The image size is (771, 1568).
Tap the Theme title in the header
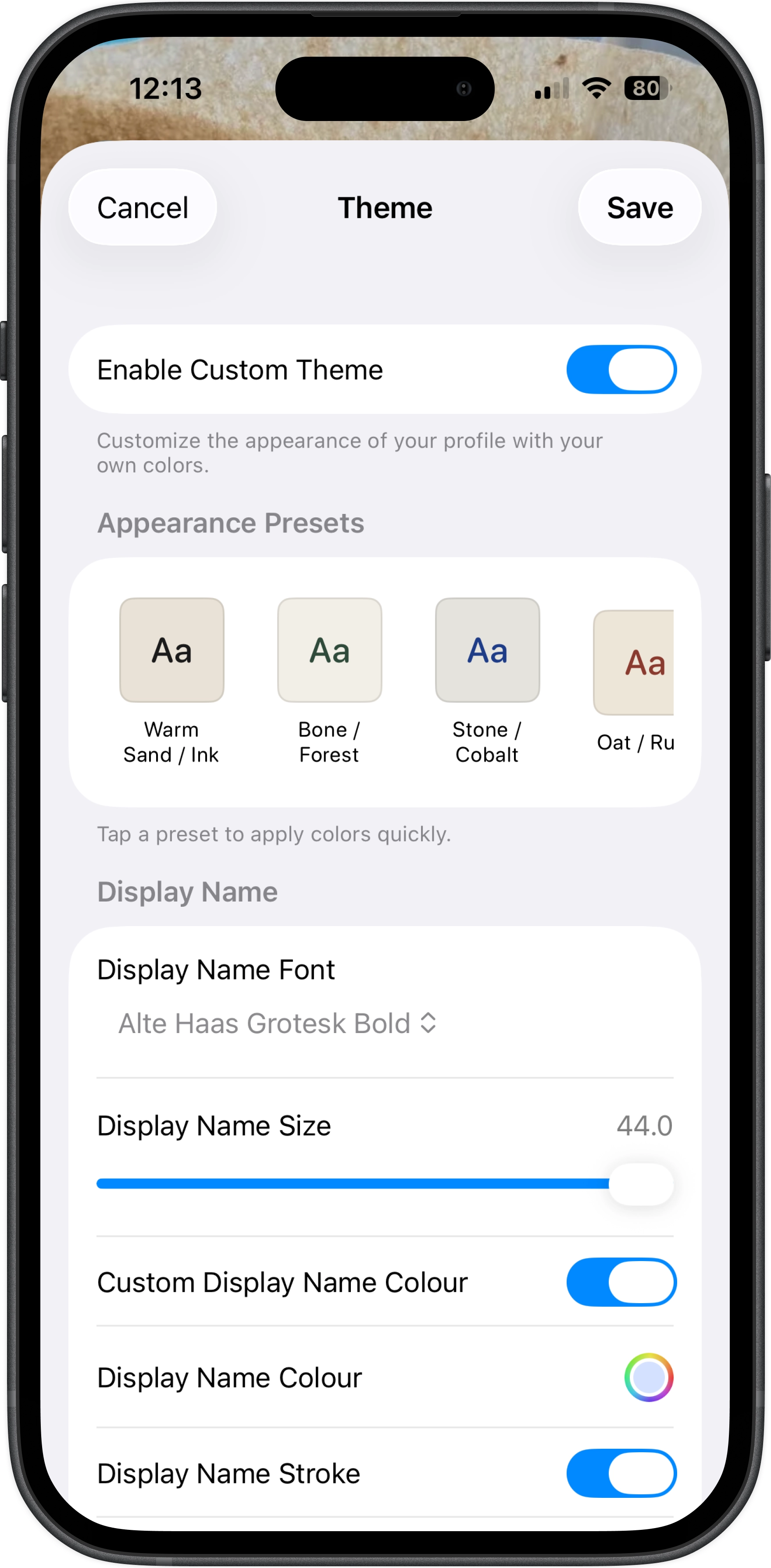tap(385, 207)
